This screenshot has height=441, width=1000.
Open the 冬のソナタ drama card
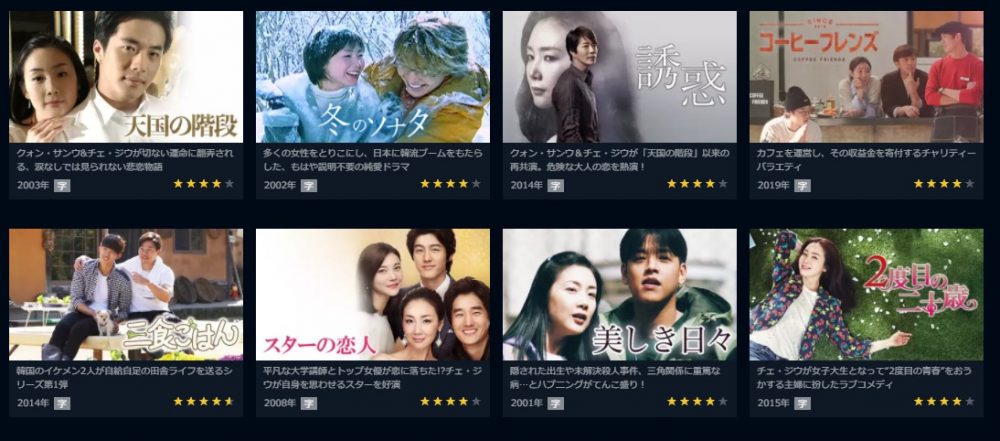pyautogui.click(x=372, y=78)
